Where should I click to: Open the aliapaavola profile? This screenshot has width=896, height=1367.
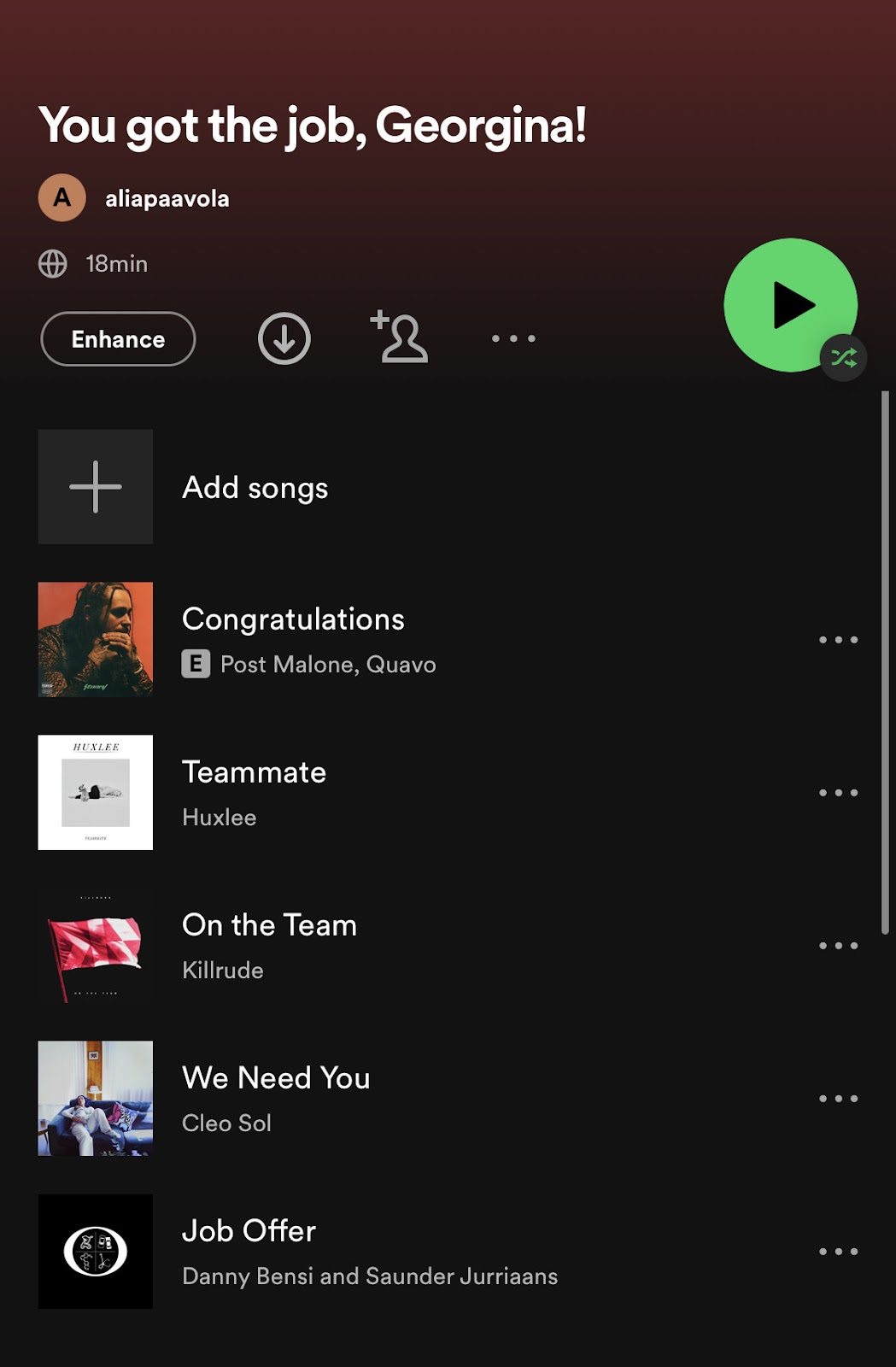coord(167,198)
